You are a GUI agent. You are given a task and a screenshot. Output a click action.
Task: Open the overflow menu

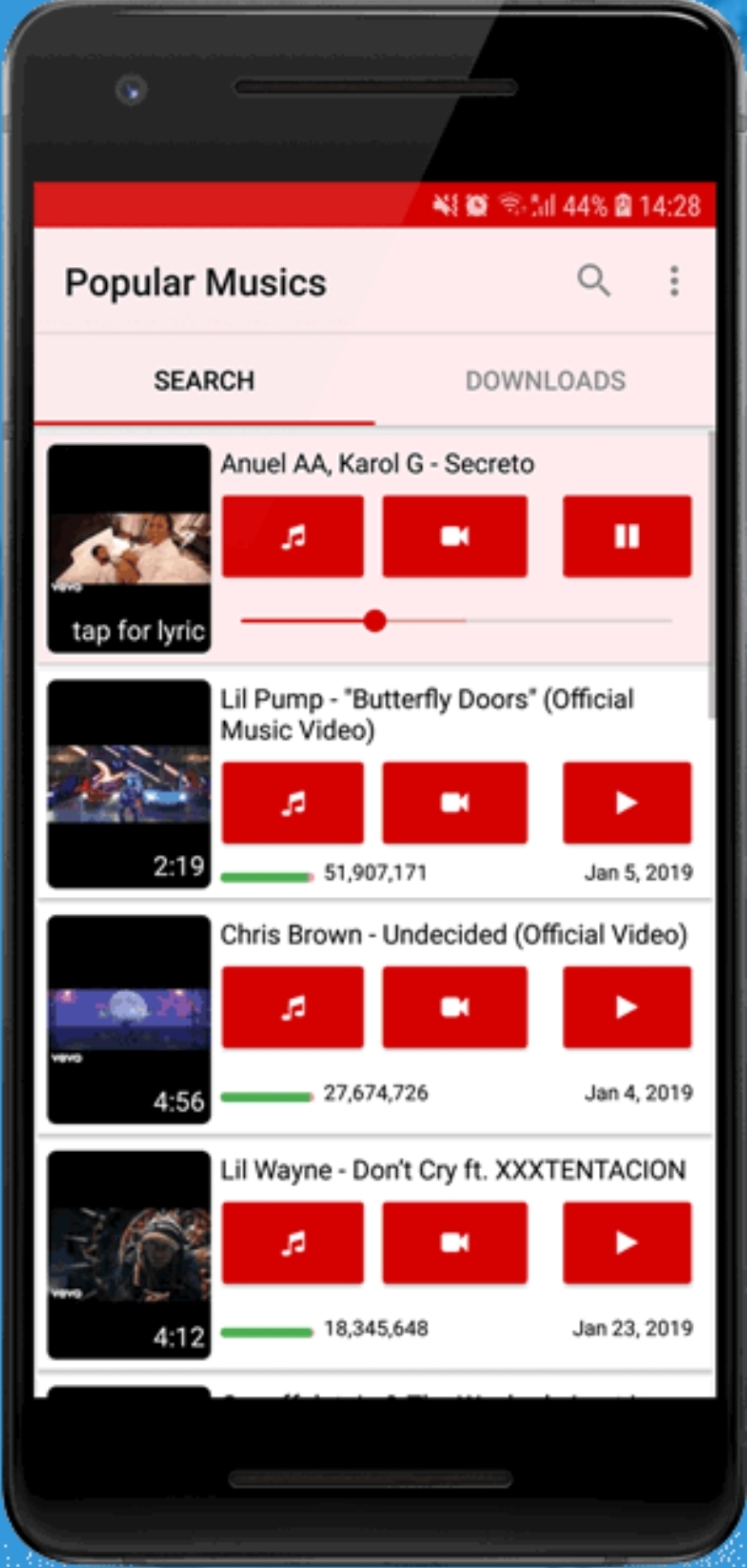pos(673,281)
